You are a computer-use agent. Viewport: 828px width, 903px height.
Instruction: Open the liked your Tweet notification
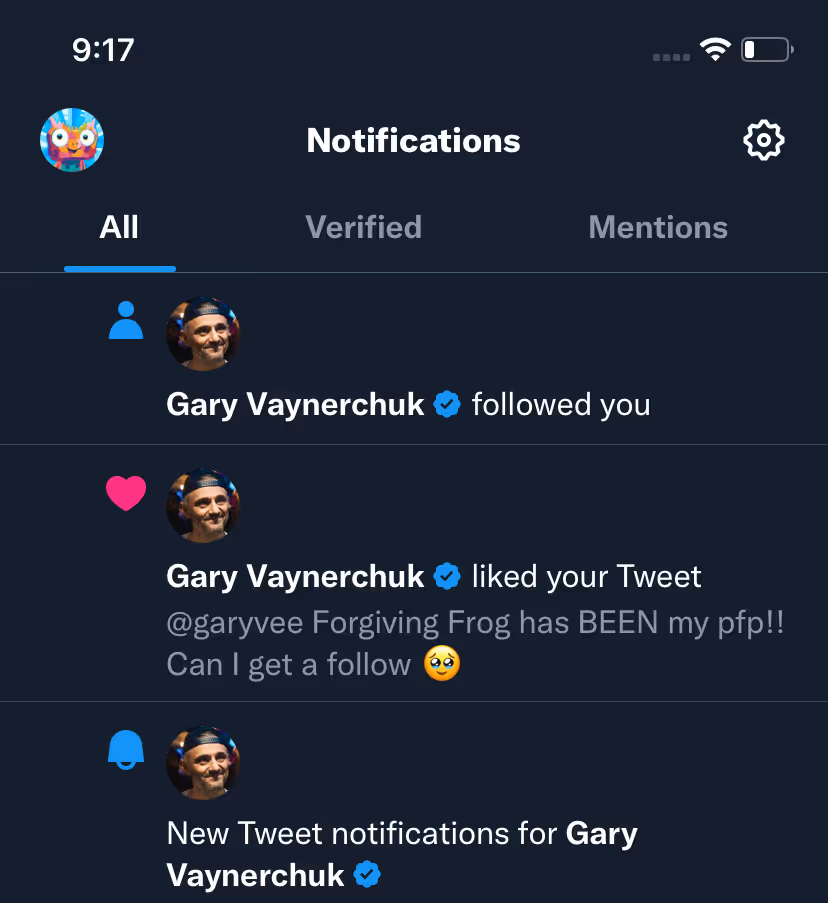(414, 574)
